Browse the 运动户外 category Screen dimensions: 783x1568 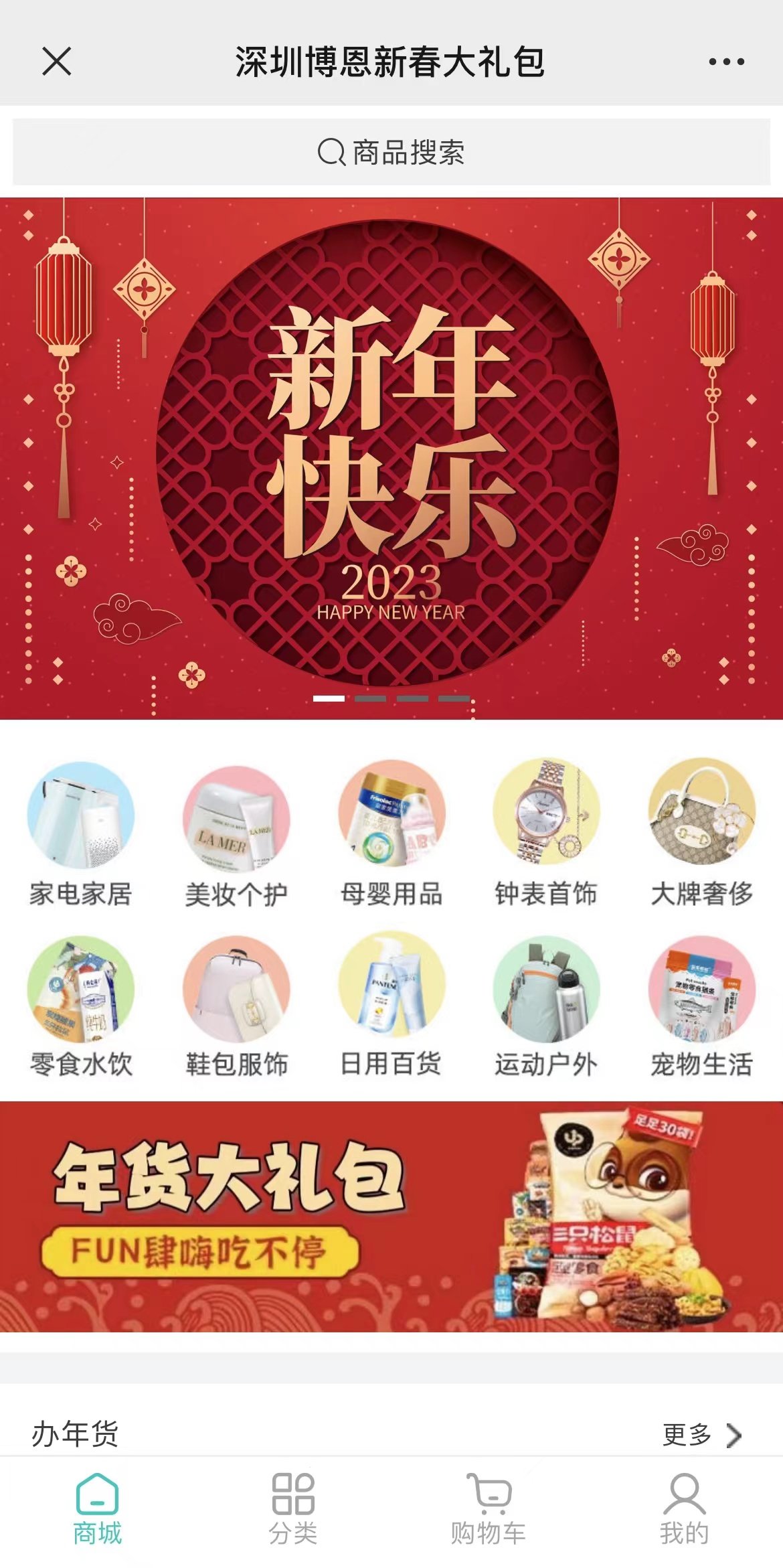pos(546,1004)
